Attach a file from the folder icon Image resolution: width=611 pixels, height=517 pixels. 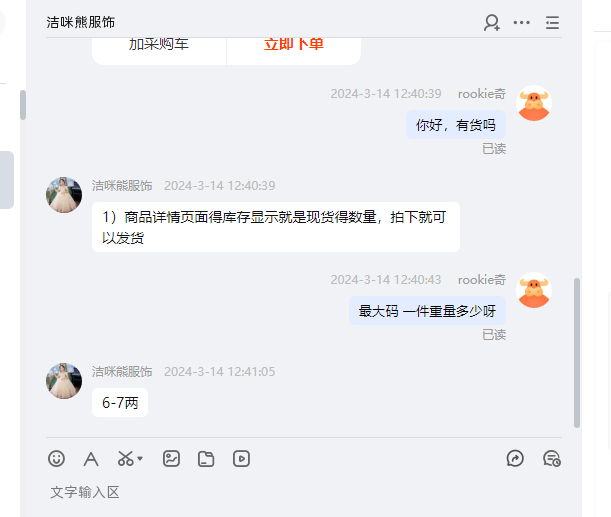click(x=206, y=459)
